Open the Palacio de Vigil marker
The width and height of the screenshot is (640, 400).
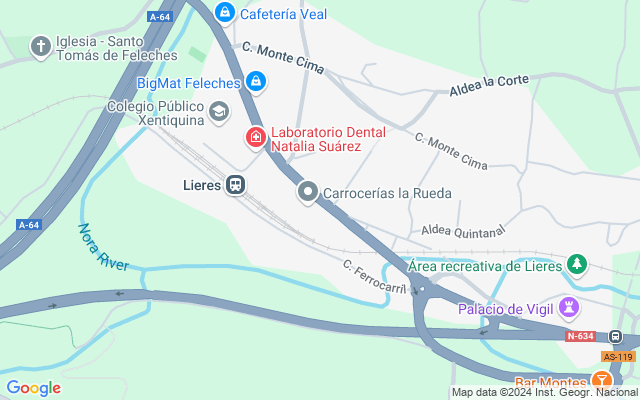(571, 307)
